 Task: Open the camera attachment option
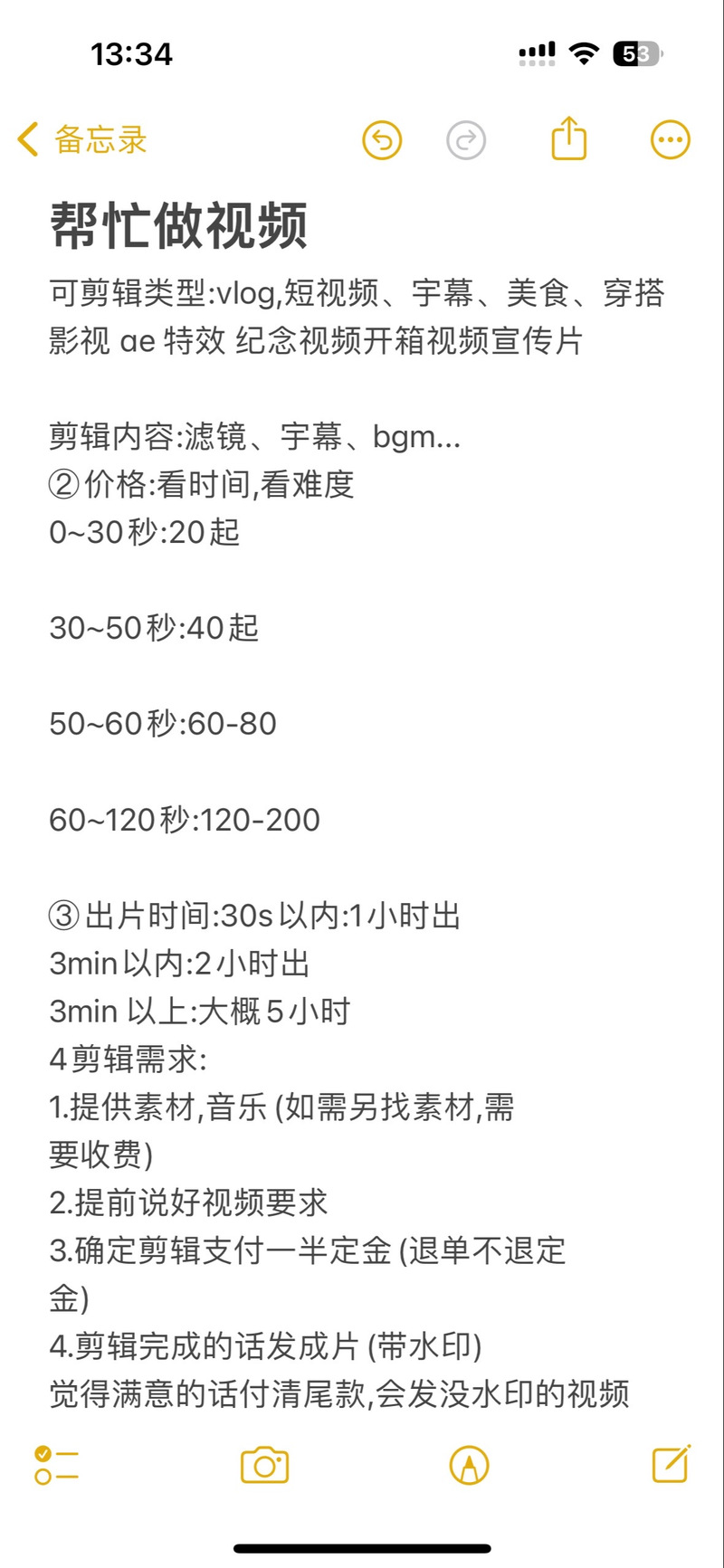click(264, 1465)
